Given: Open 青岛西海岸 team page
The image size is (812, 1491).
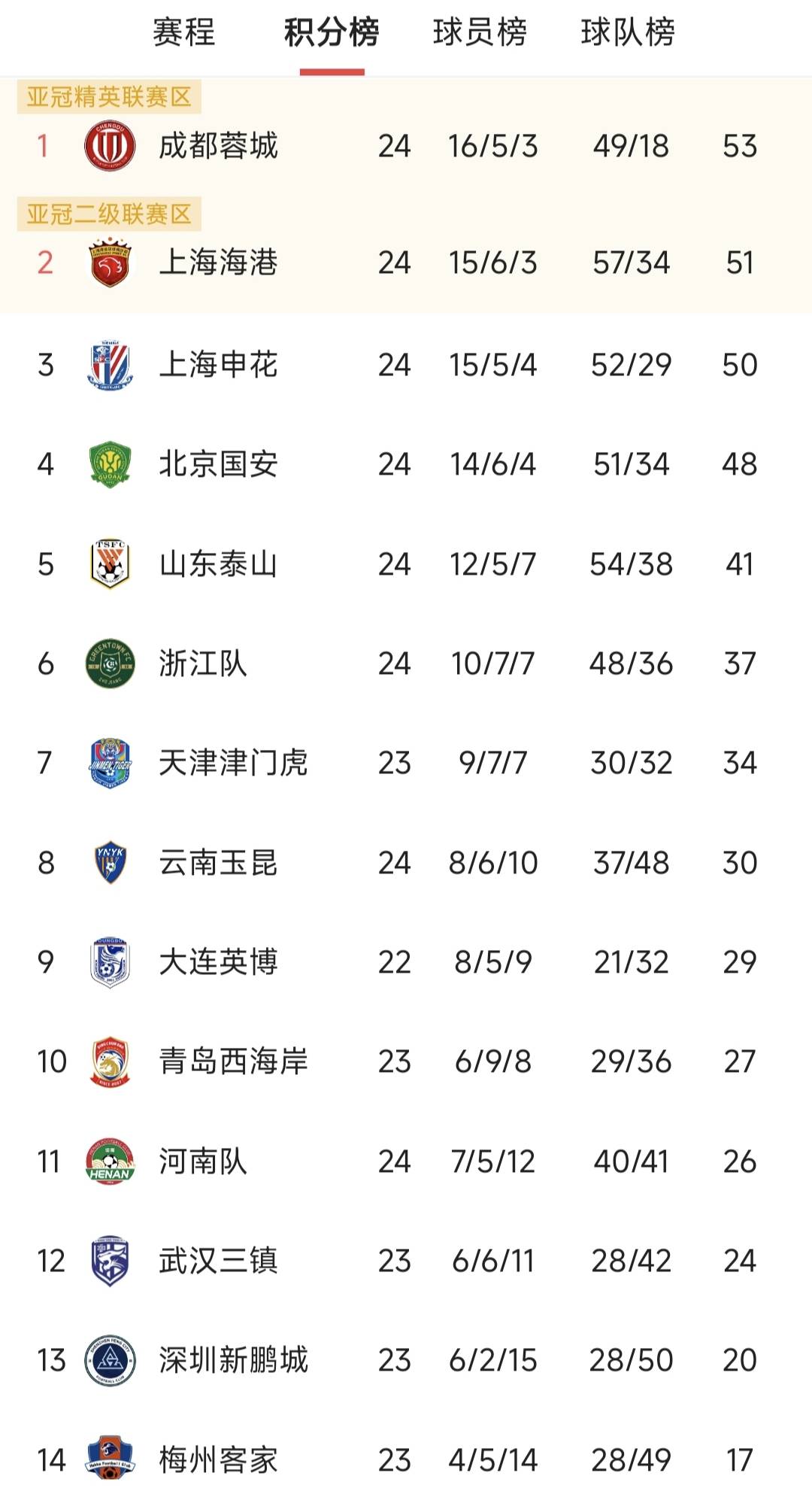Looking at the screenshot, I should pos(233,1061).
